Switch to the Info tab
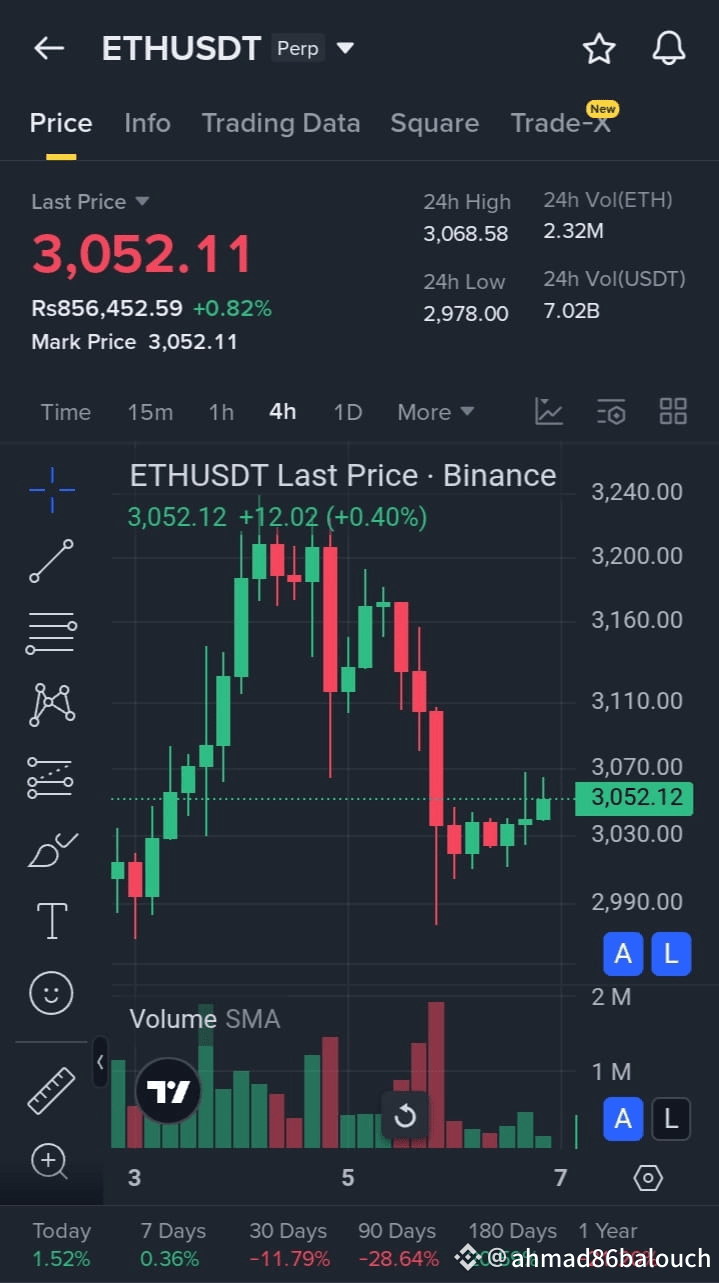This screenshot has height=1283, width=719. (147, 123)
